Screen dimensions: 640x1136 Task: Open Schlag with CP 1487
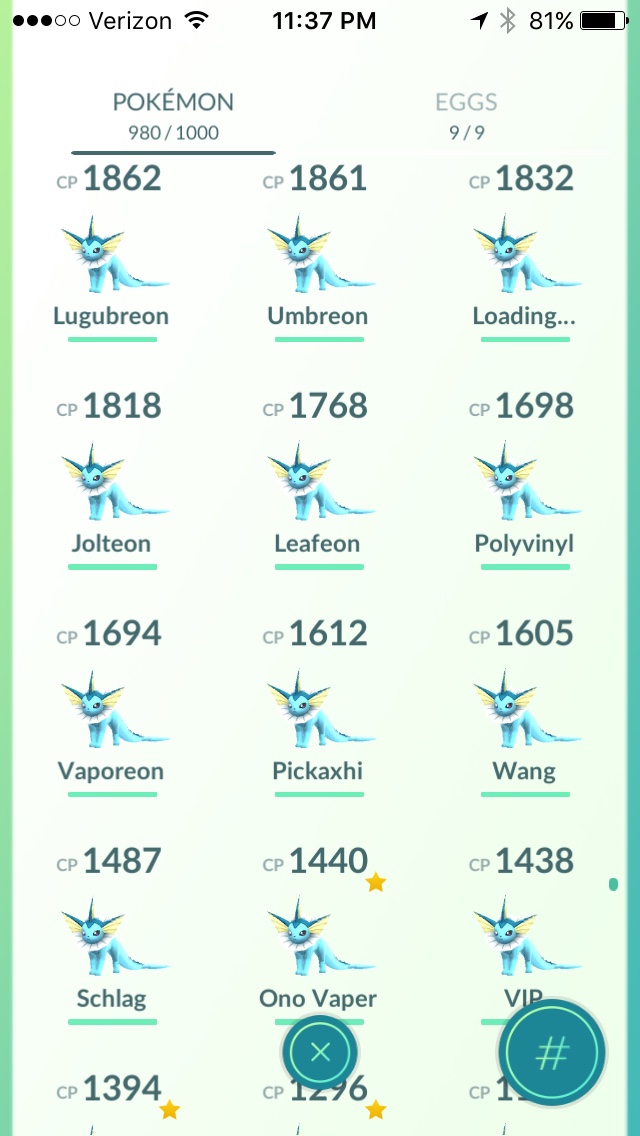click(112, 935)
